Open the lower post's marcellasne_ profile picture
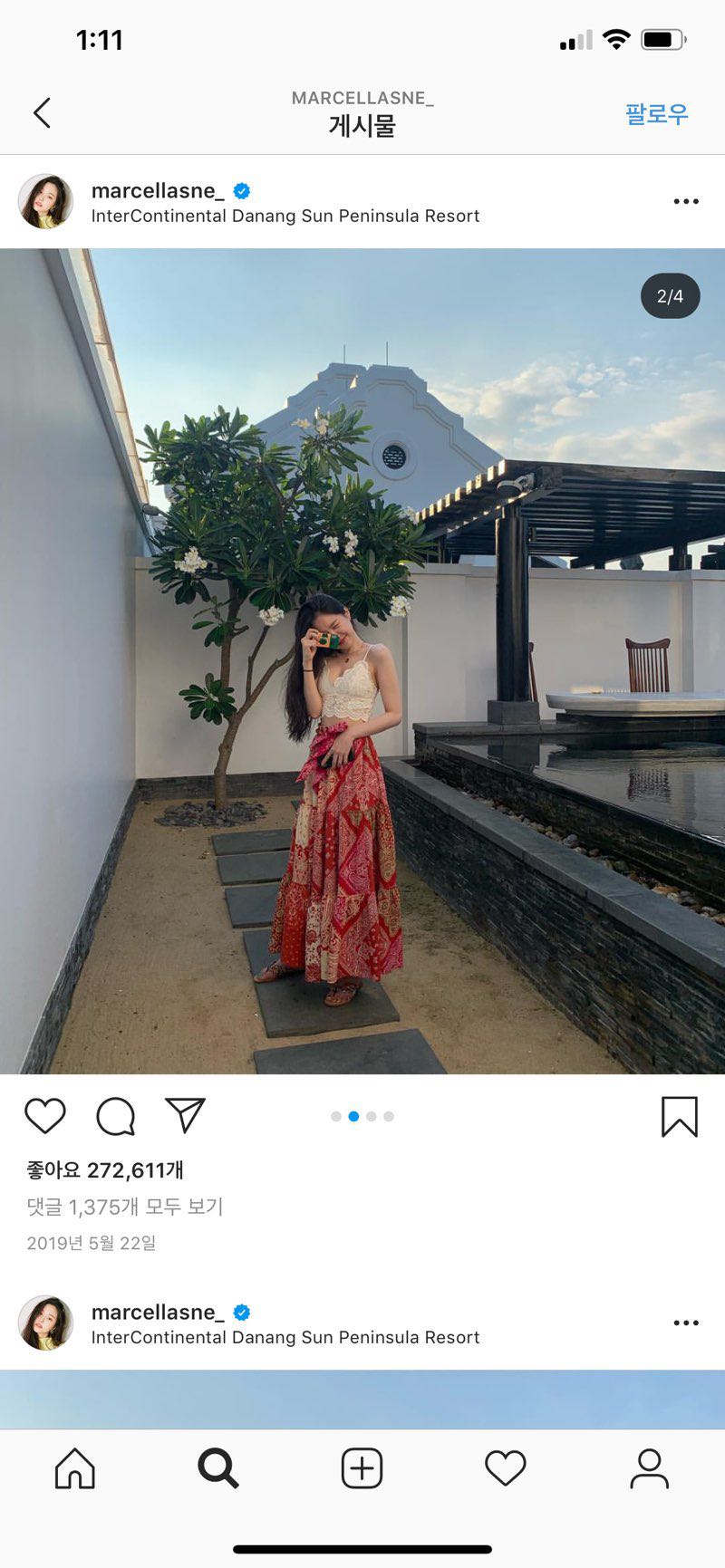725x1568 pixels. pos(45,1323)
